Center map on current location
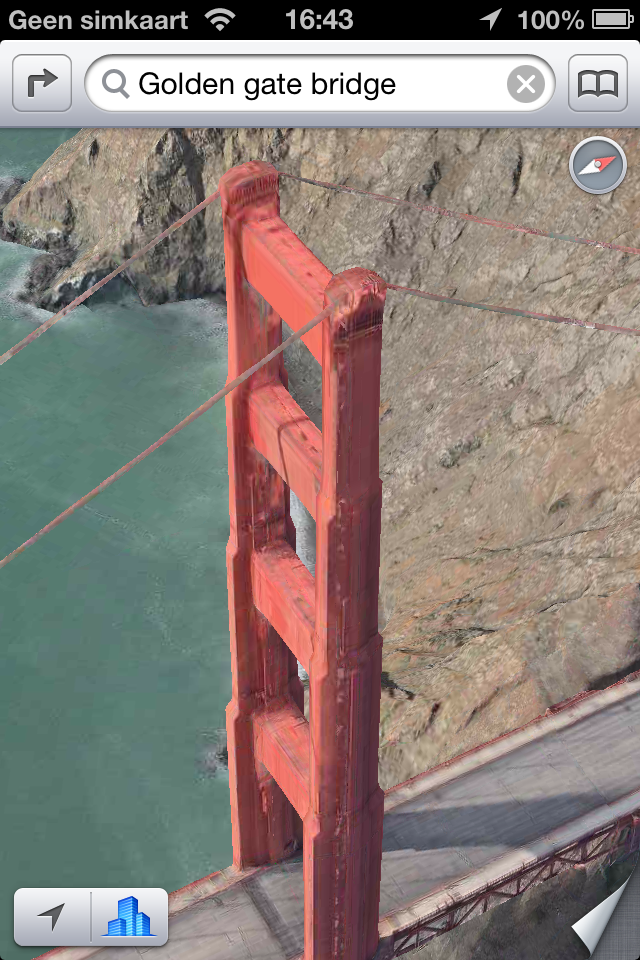 pos(52,916)
